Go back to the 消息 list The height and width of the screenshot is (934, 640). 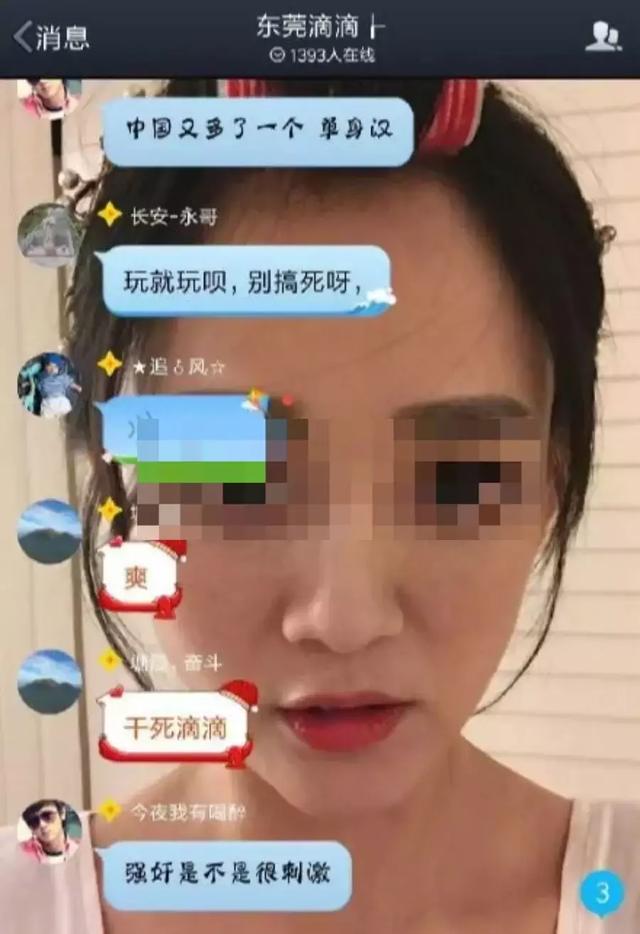(x=50, y=37)
